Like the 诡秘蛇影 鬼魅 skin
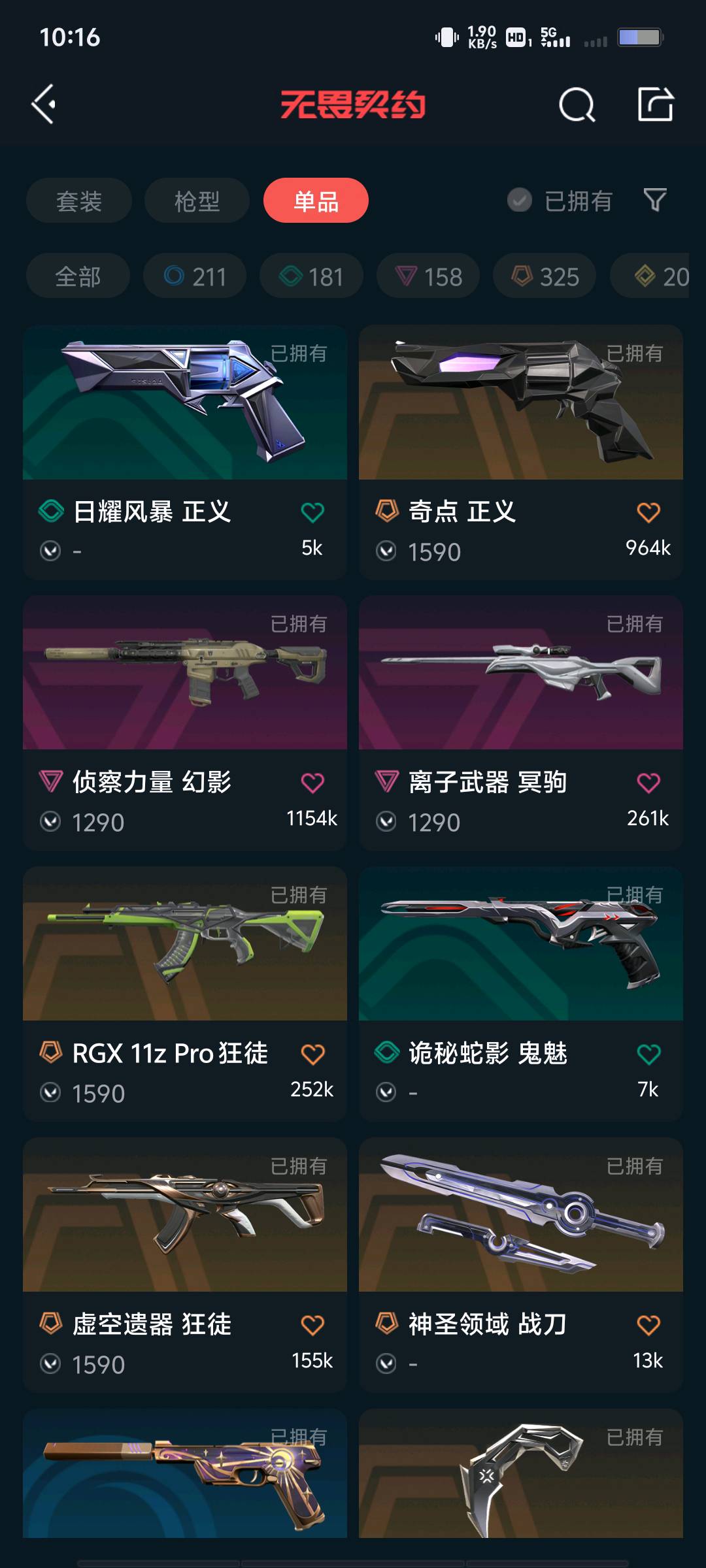The width and height of the screenshot is (706, 1568). coord(648,1054)
